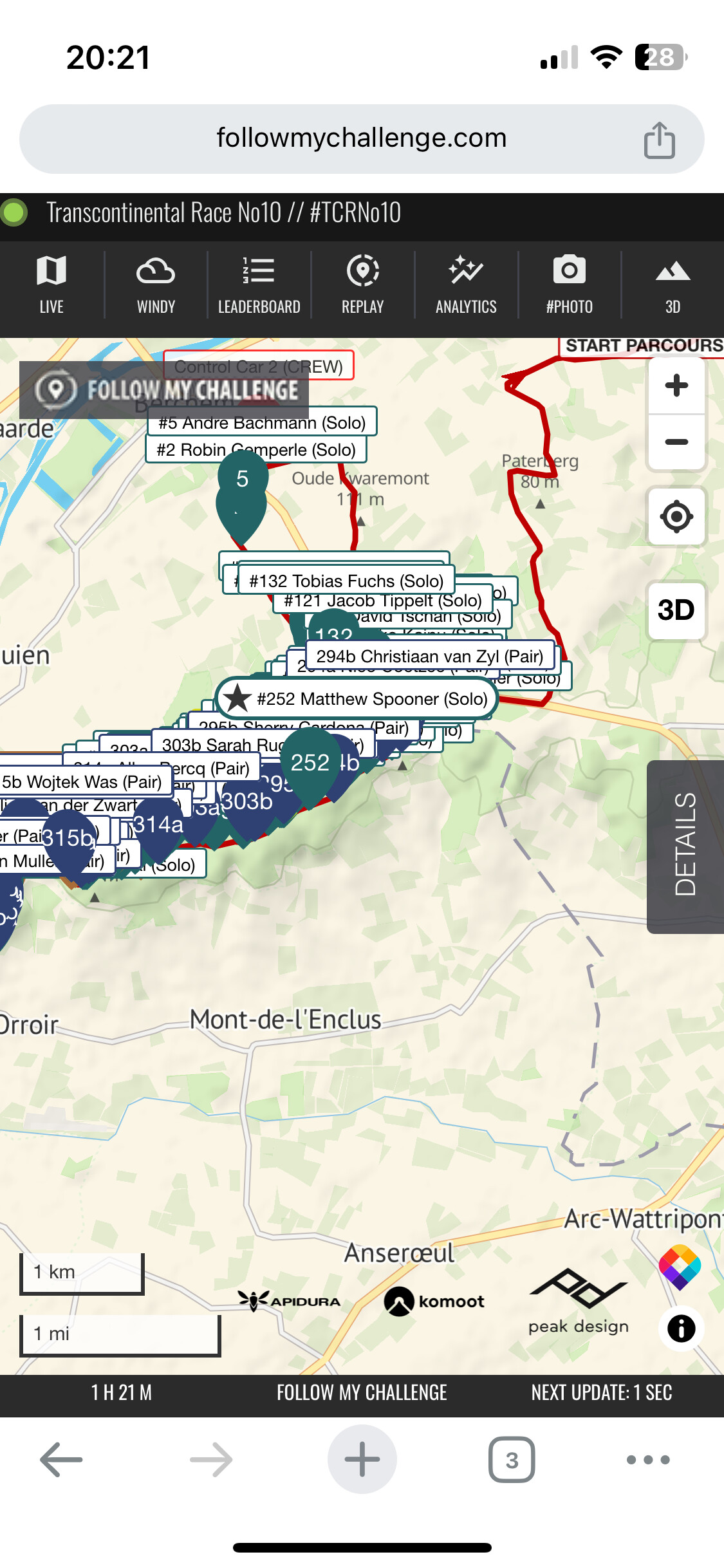The height and width of the screenshot is (1568, 724).
Task: Open the map info button
Action: (x=681, y=1329)
